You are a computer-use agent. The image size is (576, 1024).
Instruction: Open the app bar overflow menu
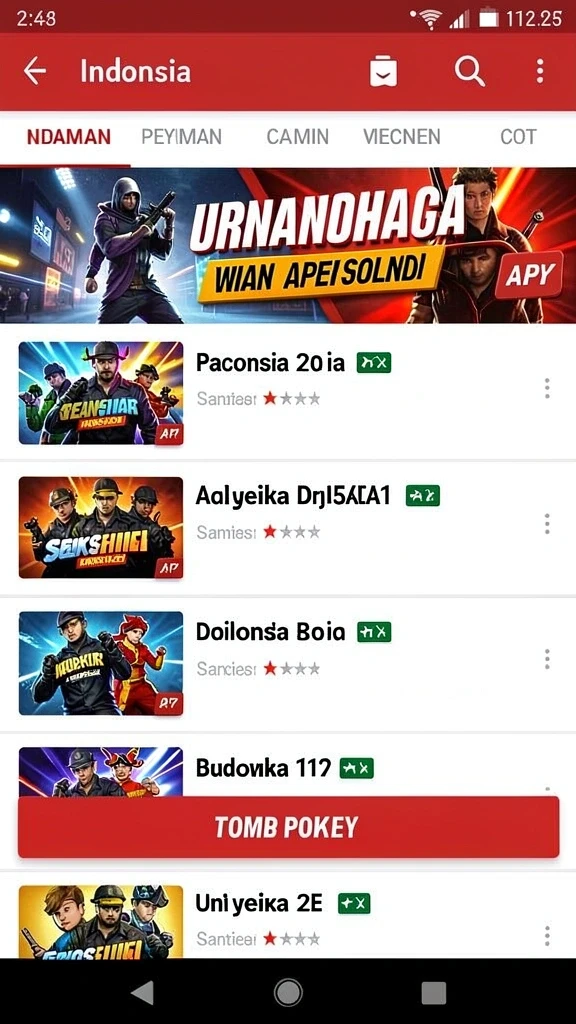(x=540, y=71)
